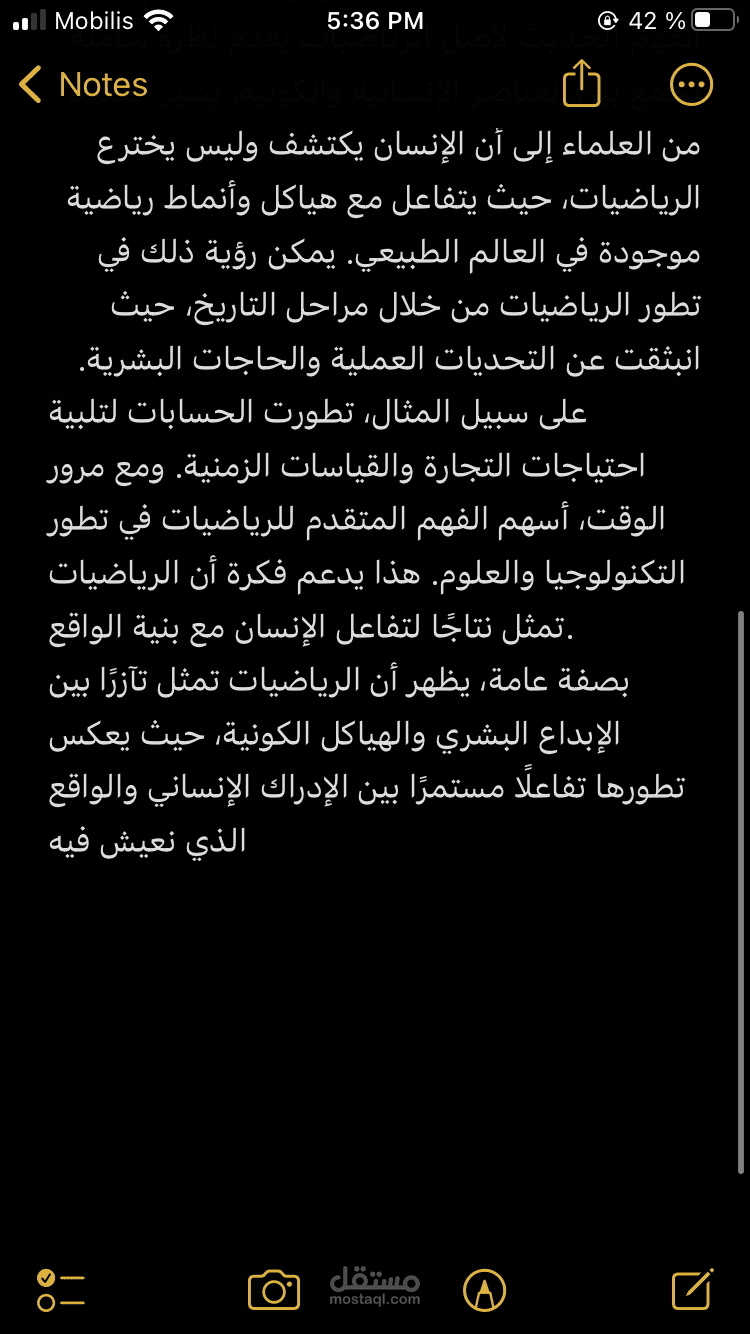Tap the orientation lock indicator
The height and width of the screenshot is (1334, 750).
pos(608,18)
